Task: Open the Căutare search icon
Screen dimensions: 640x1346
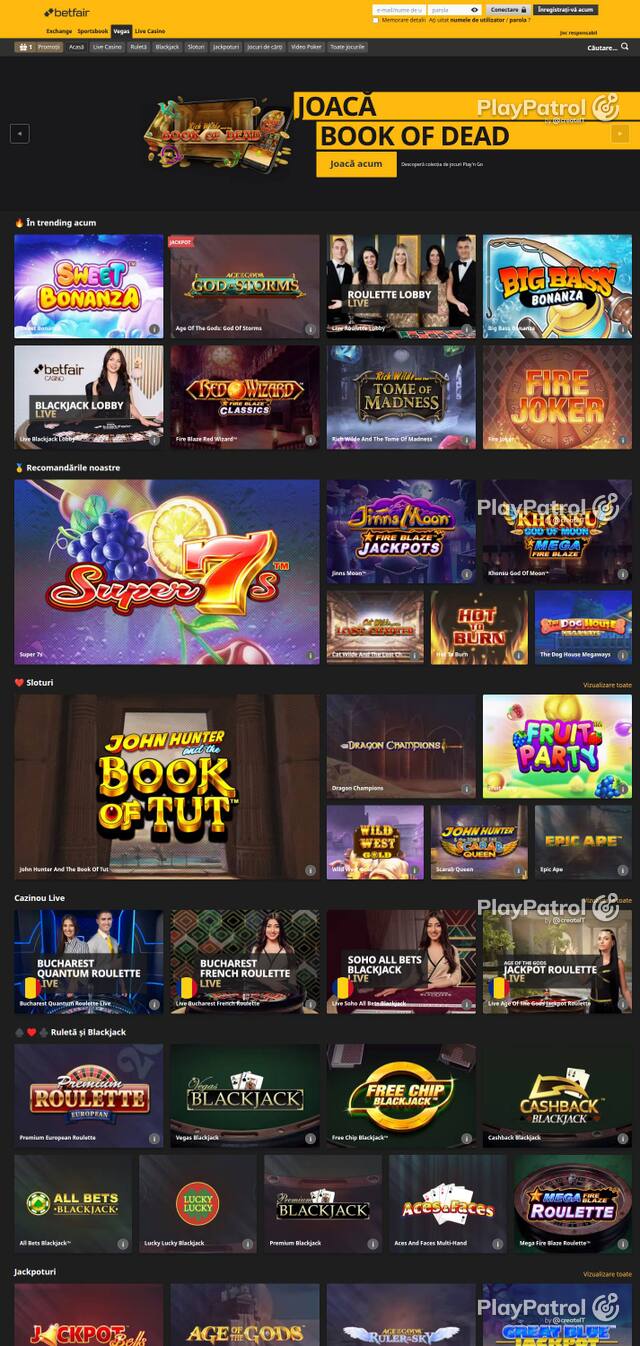Action: [x=626, y=47]
